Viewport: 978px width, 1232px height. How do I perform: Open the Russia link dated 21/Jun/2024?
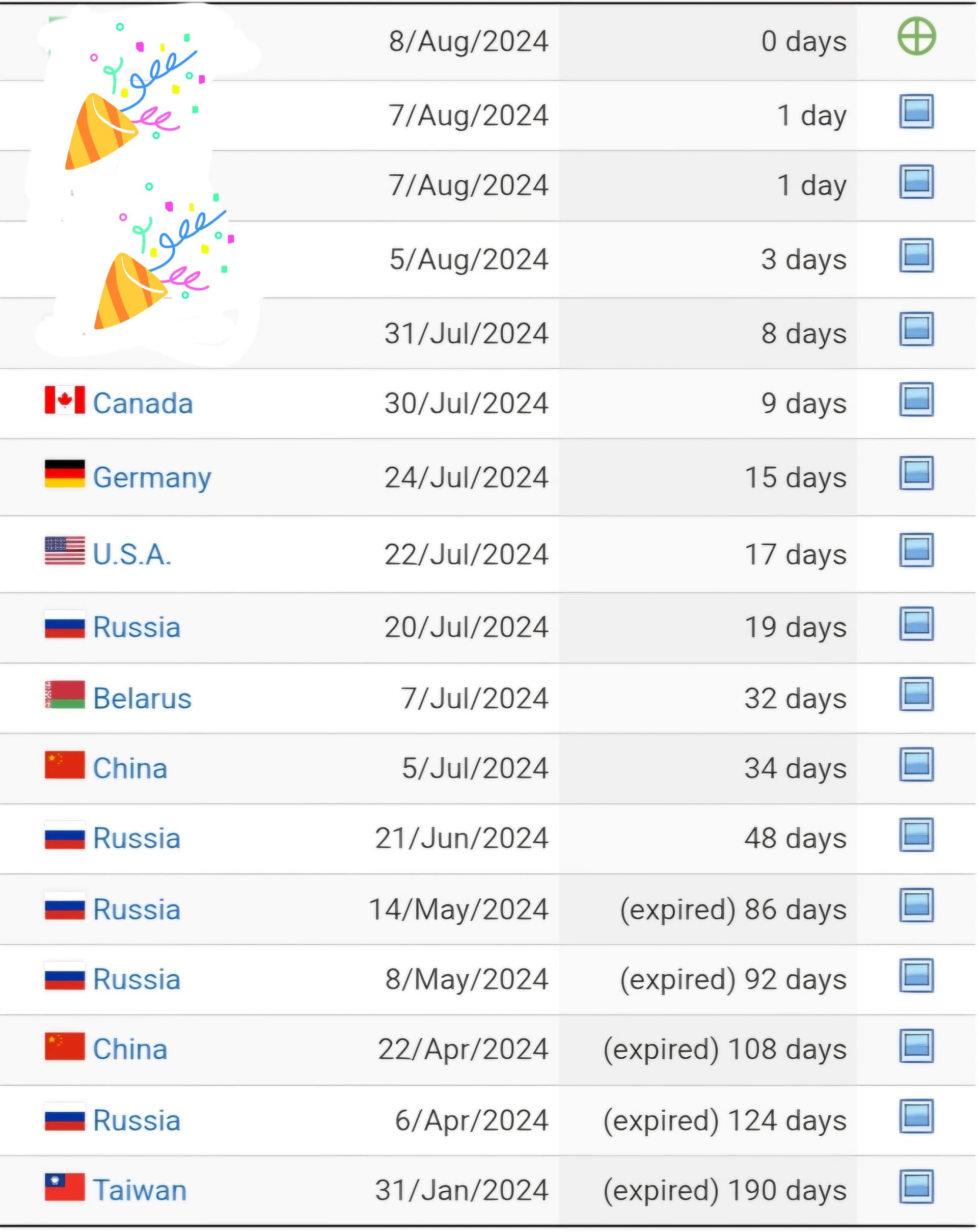tap(137, 838)
